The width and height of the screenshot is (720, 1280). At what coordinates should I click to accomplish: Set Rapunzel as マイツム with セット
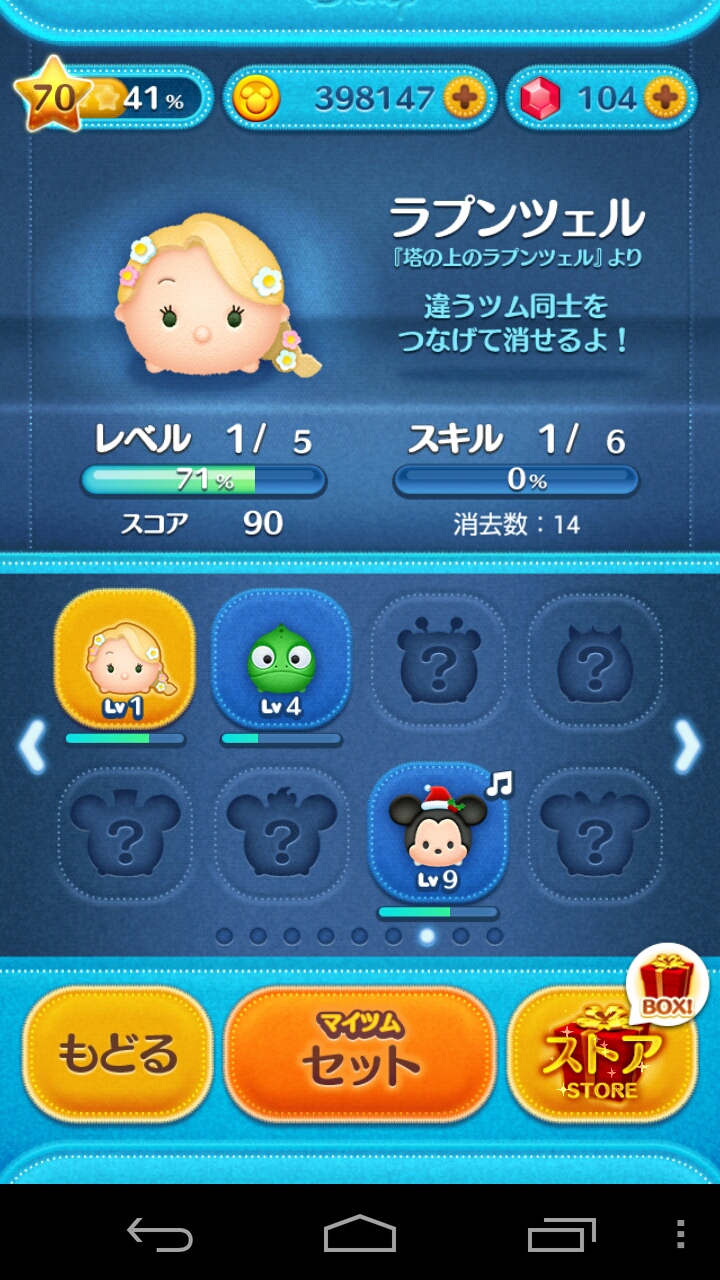click(x=360, y=1055)
